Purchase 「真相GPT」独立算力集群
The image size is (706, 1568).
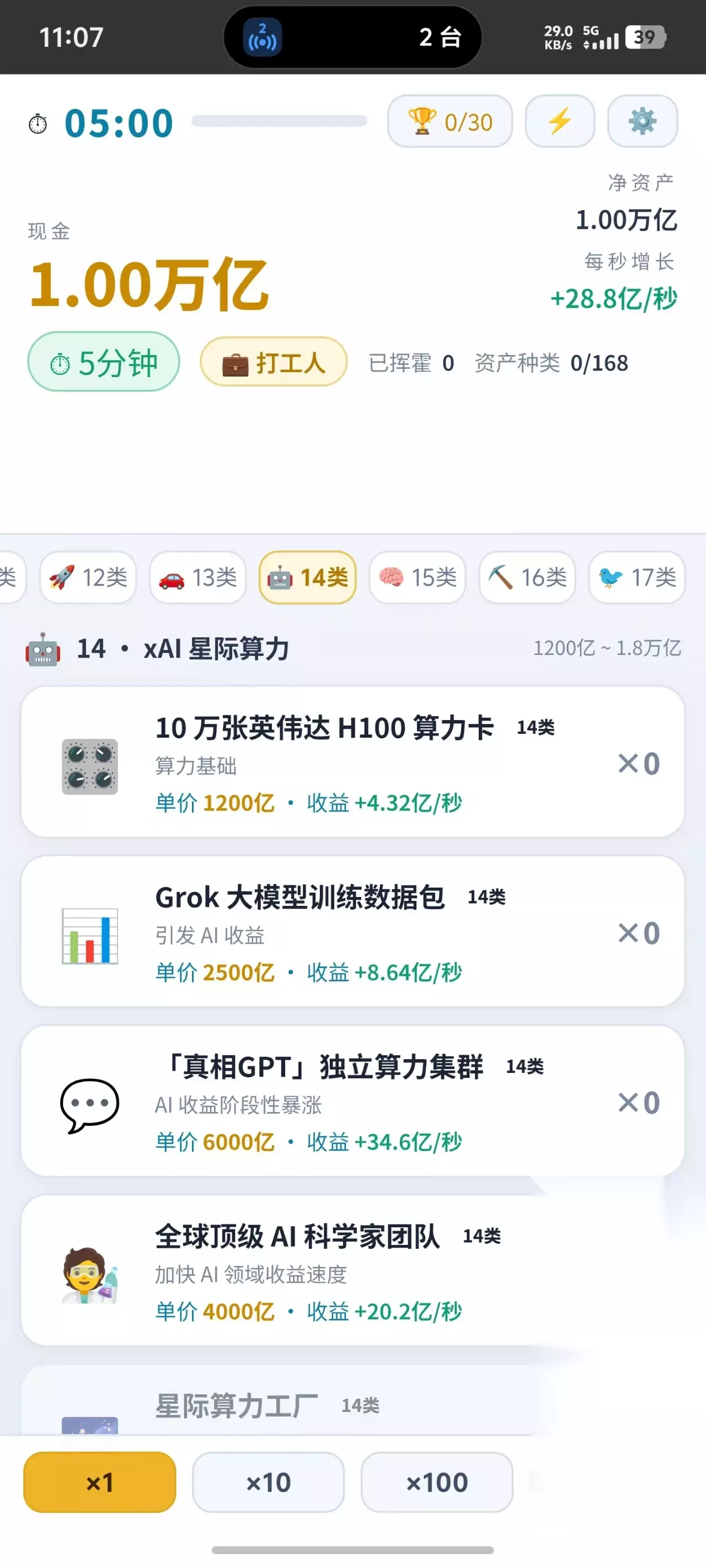[x=352, y=1100]
